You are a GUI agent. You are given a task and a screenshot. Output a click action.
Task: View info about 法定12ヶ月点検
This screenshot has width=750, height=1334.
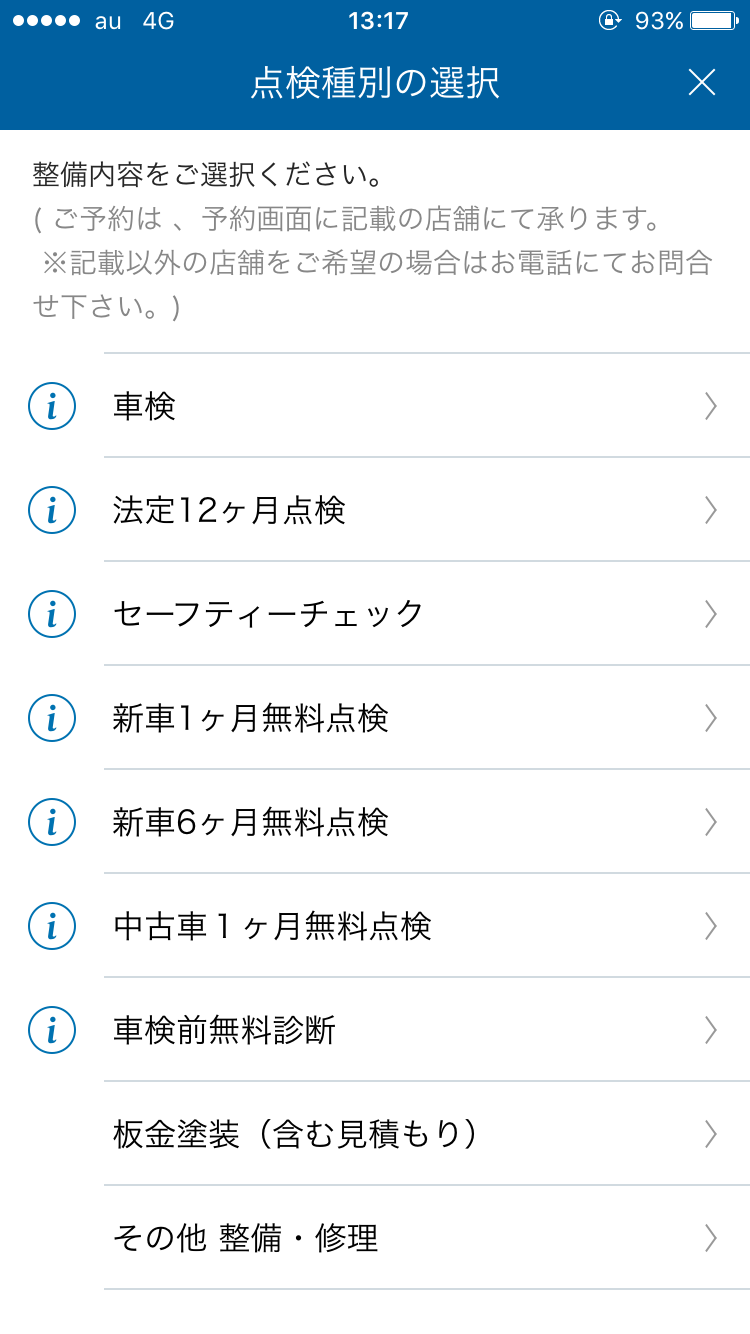click(52, 511)
